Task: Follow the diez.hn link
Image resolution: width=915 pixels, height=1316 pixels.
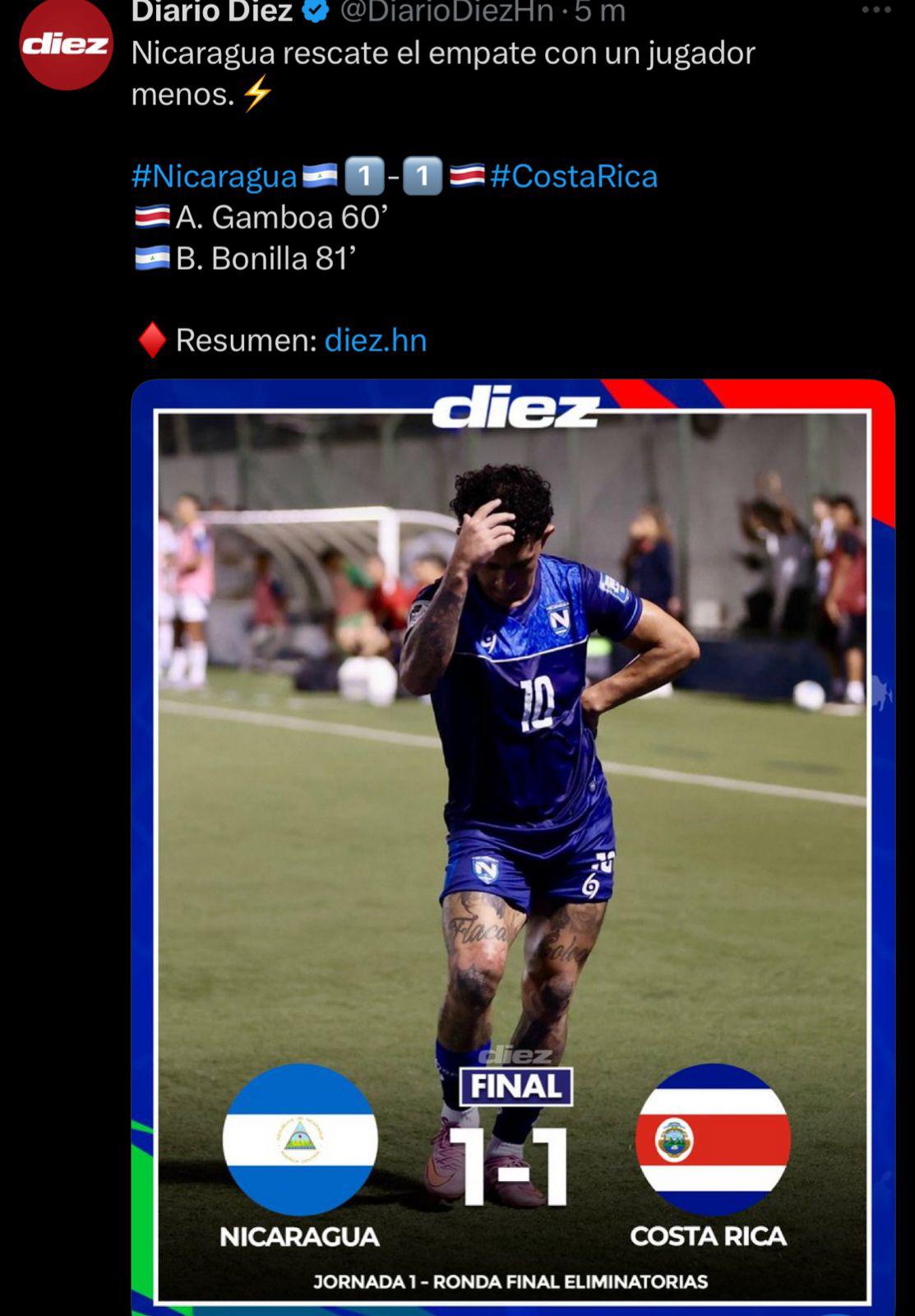Action: coord(376,341)
